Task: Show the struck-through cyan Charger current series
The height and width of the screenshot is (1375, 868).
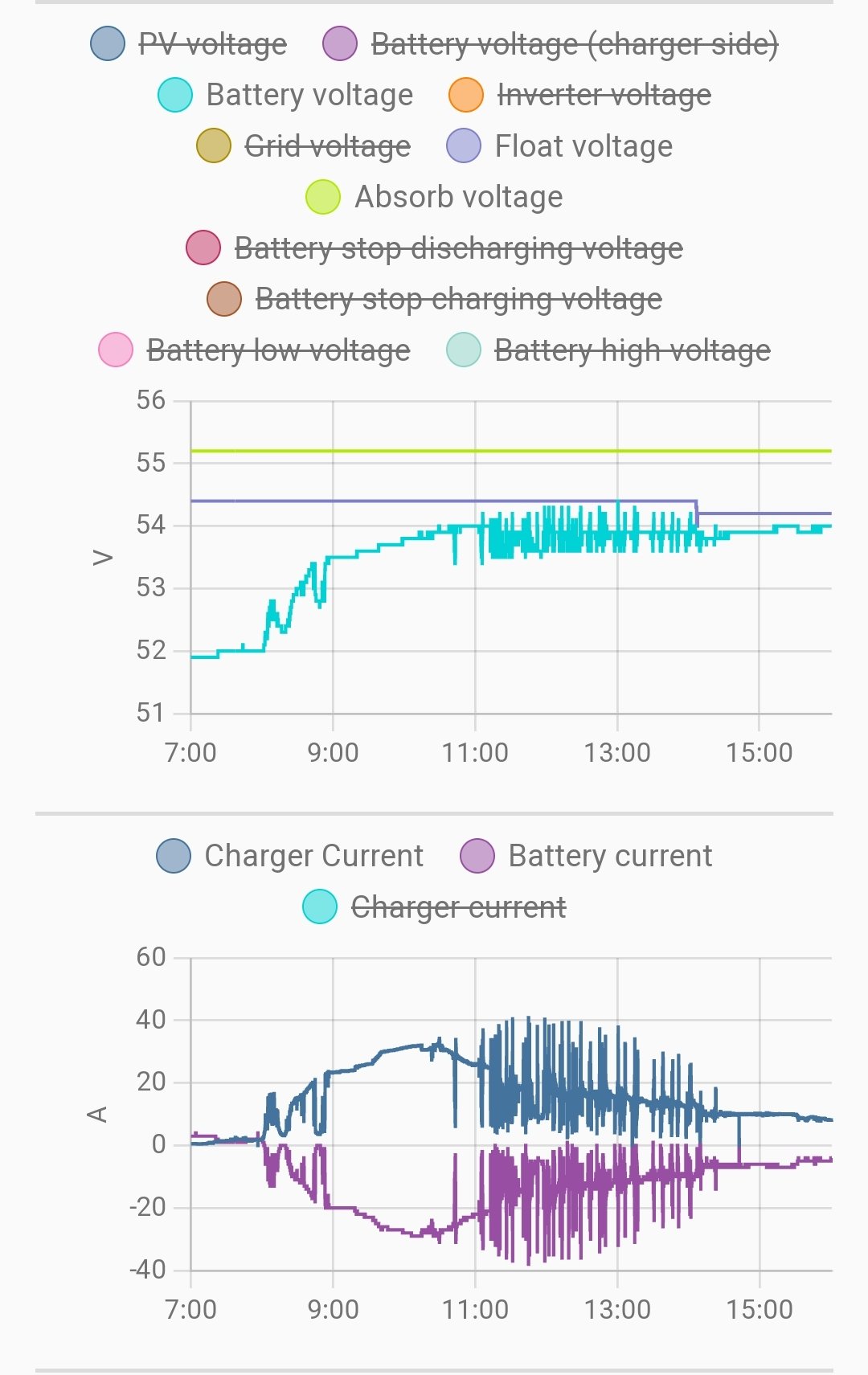Action: pos(458,907)
